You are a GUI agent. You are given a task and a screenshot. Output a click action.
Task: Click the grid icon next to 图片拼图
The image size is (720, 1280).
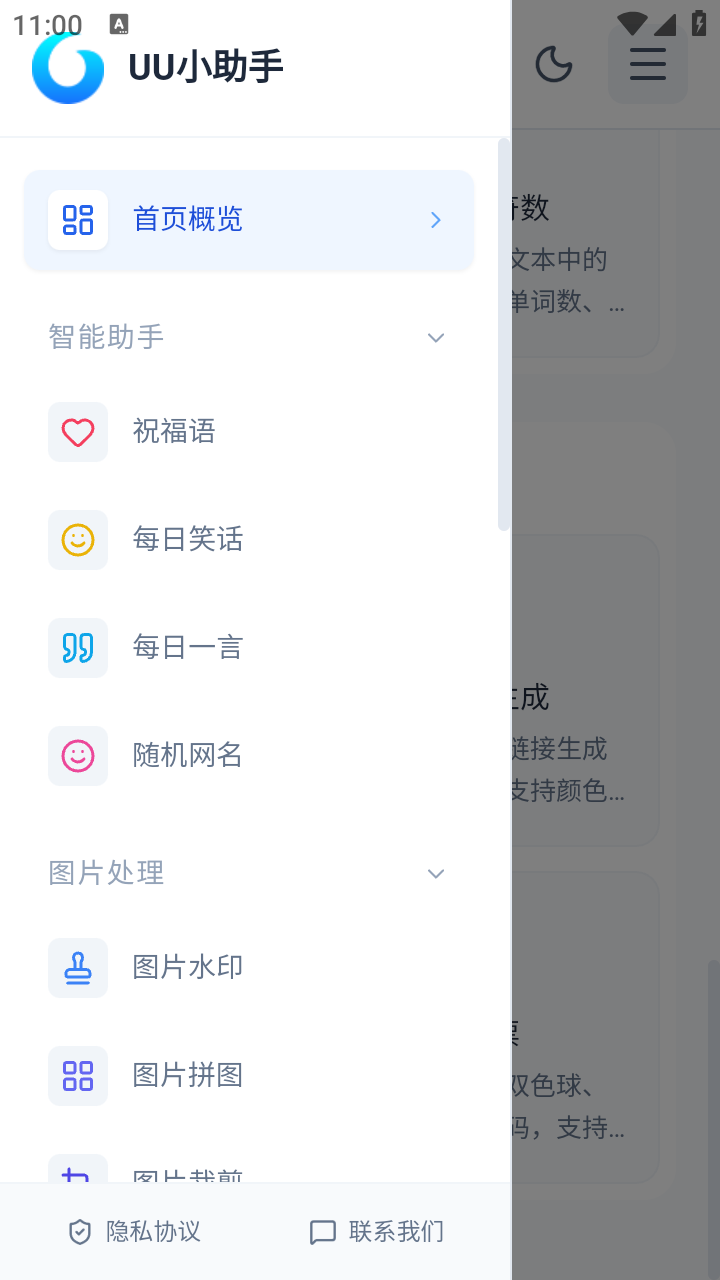pyautogui.click(x=78, y=1076)
